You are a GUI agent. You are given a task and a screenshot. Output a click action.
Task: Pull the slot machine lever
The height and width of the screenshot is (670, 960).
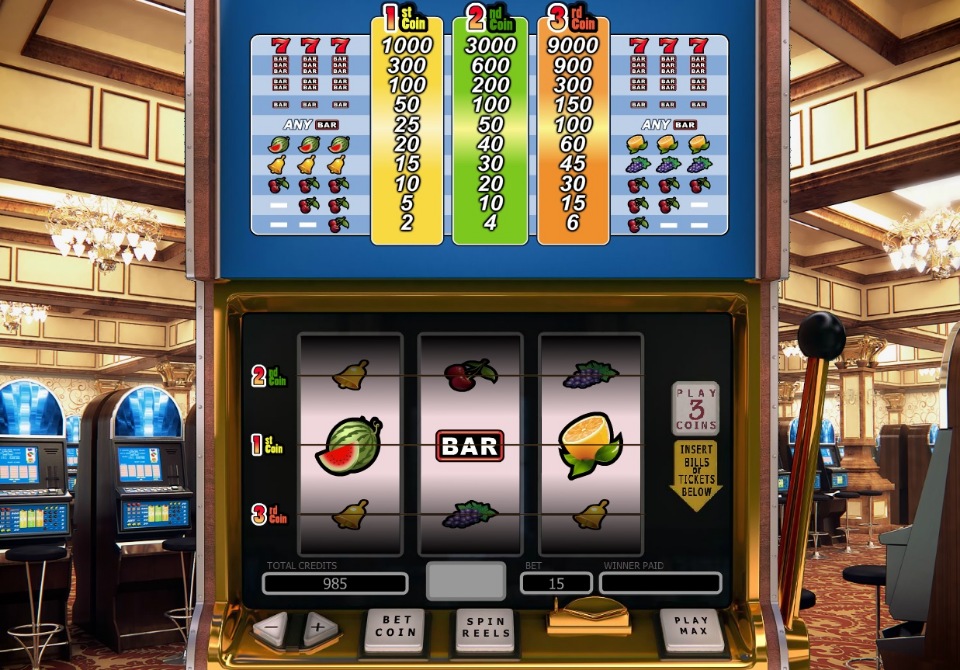click(820, 338)
